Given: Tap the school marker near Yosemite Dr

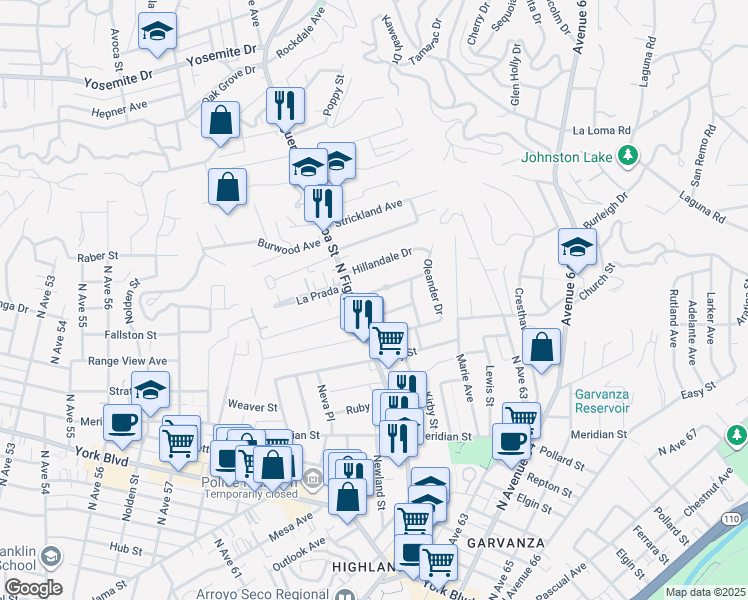Looking at the screenshot, I should point(157,32).
